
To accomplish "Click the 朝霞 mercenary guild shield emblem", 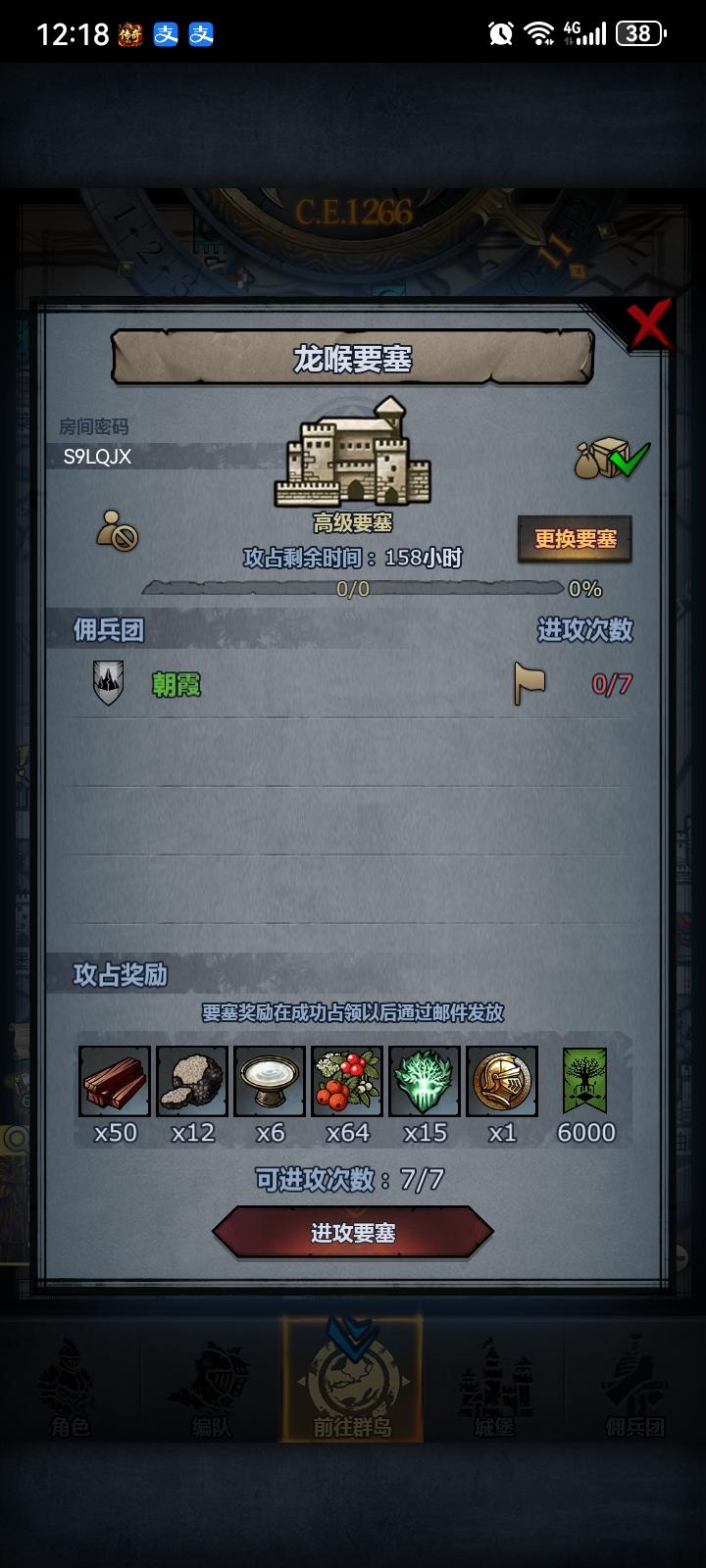I will [x=108, y=683].
